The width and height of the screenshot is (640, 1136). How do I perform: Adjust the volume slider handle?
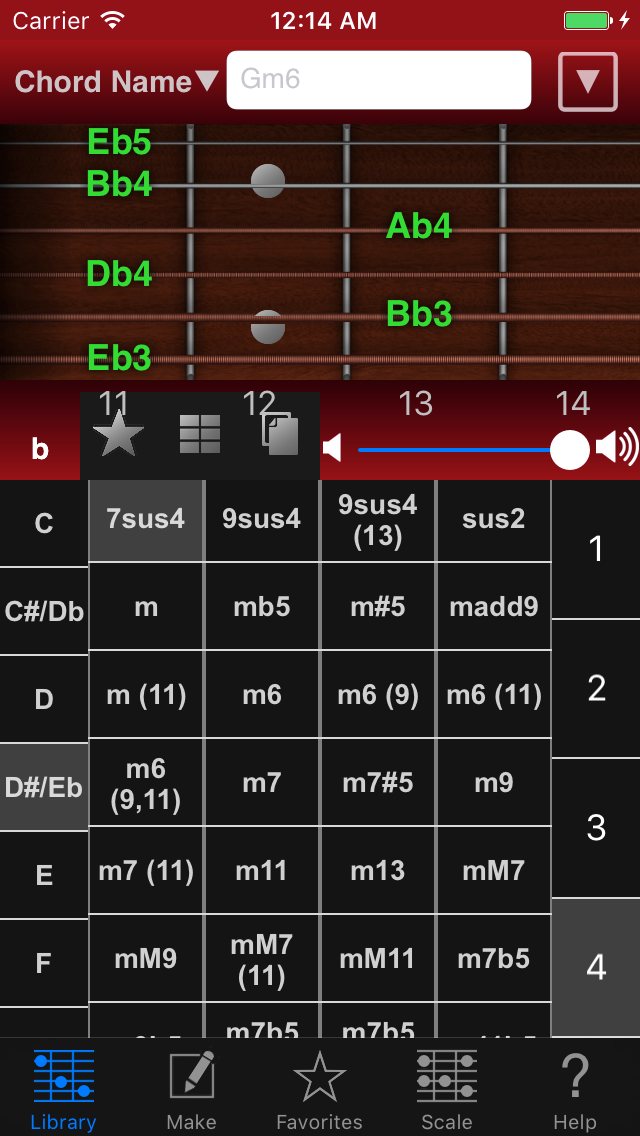(570, 450)
